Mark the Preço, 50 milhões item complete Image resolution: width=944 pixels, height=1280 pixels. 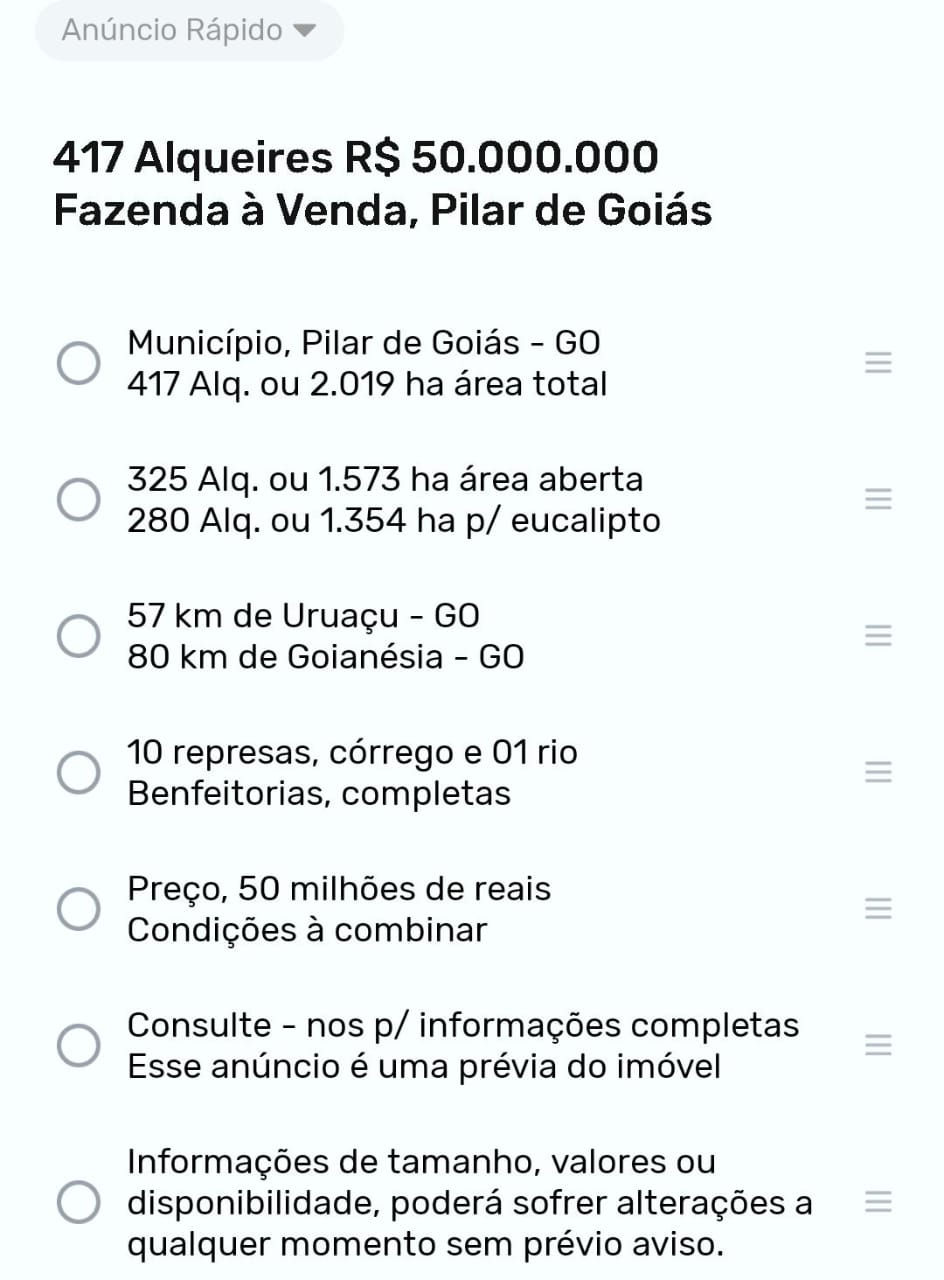point(77,908)
